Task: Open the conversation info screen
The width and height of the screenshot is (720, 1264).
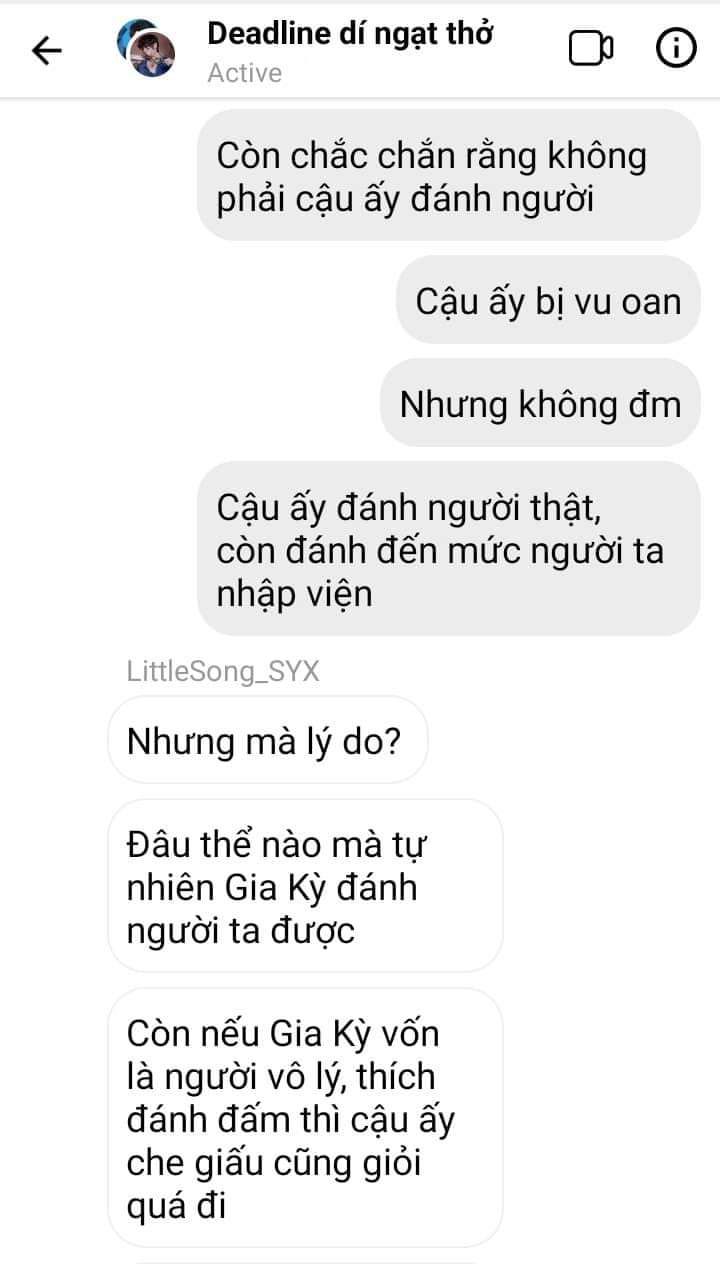Action: (676, 49)
